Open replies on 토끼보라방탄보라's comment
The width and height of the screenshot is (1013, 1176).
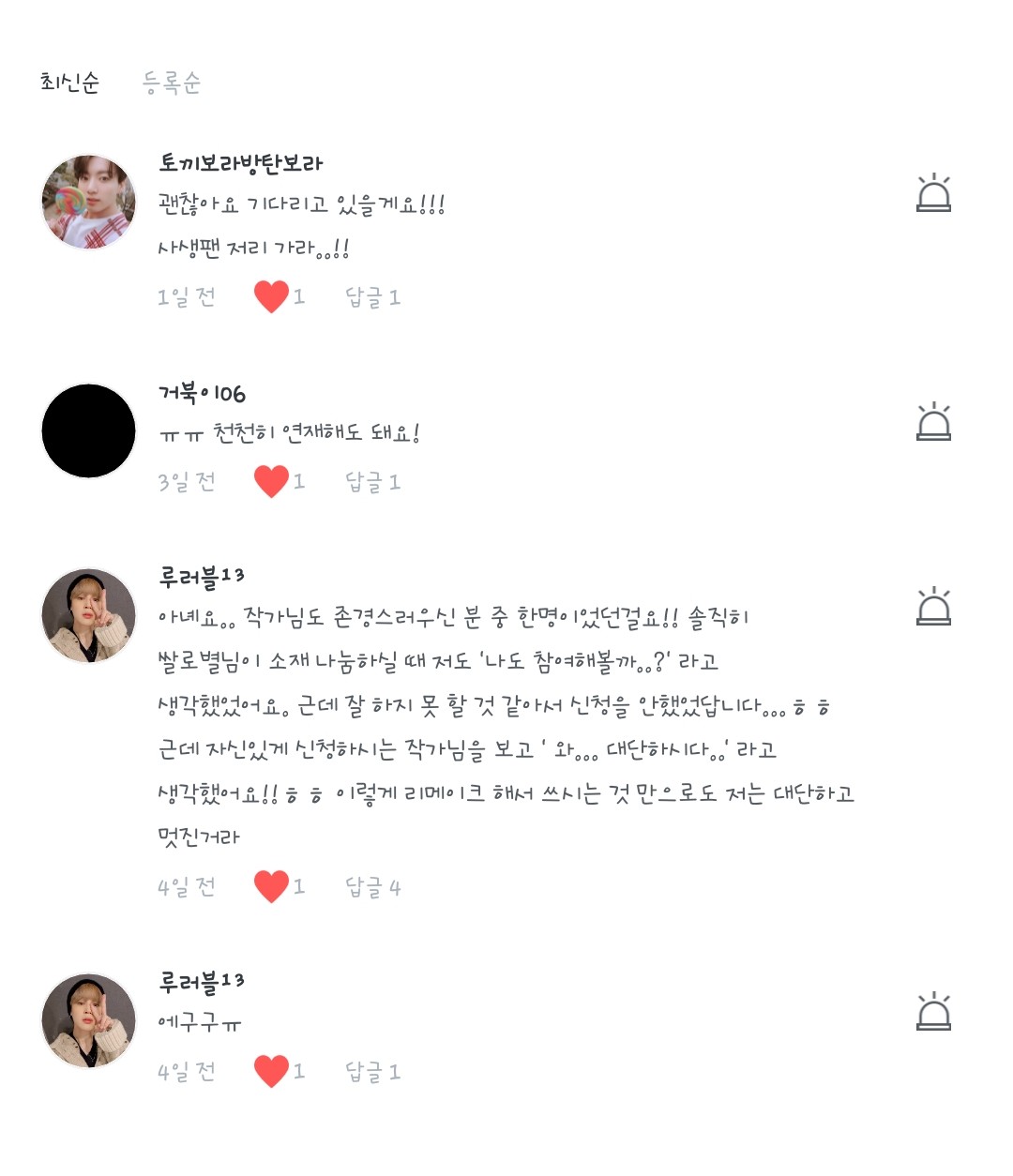[x=372, y=297]
